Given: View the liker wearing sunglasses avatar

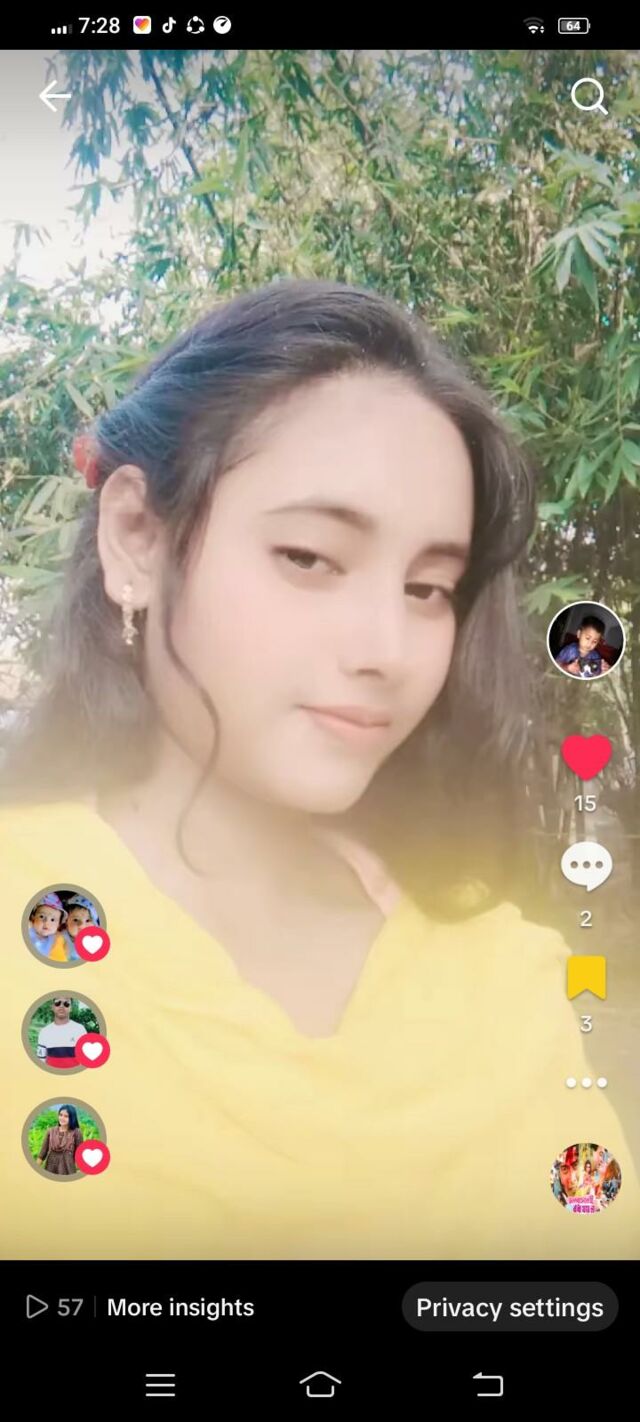Looking at the screenshot, I should pyautogui.click(x=64, y=1033).
